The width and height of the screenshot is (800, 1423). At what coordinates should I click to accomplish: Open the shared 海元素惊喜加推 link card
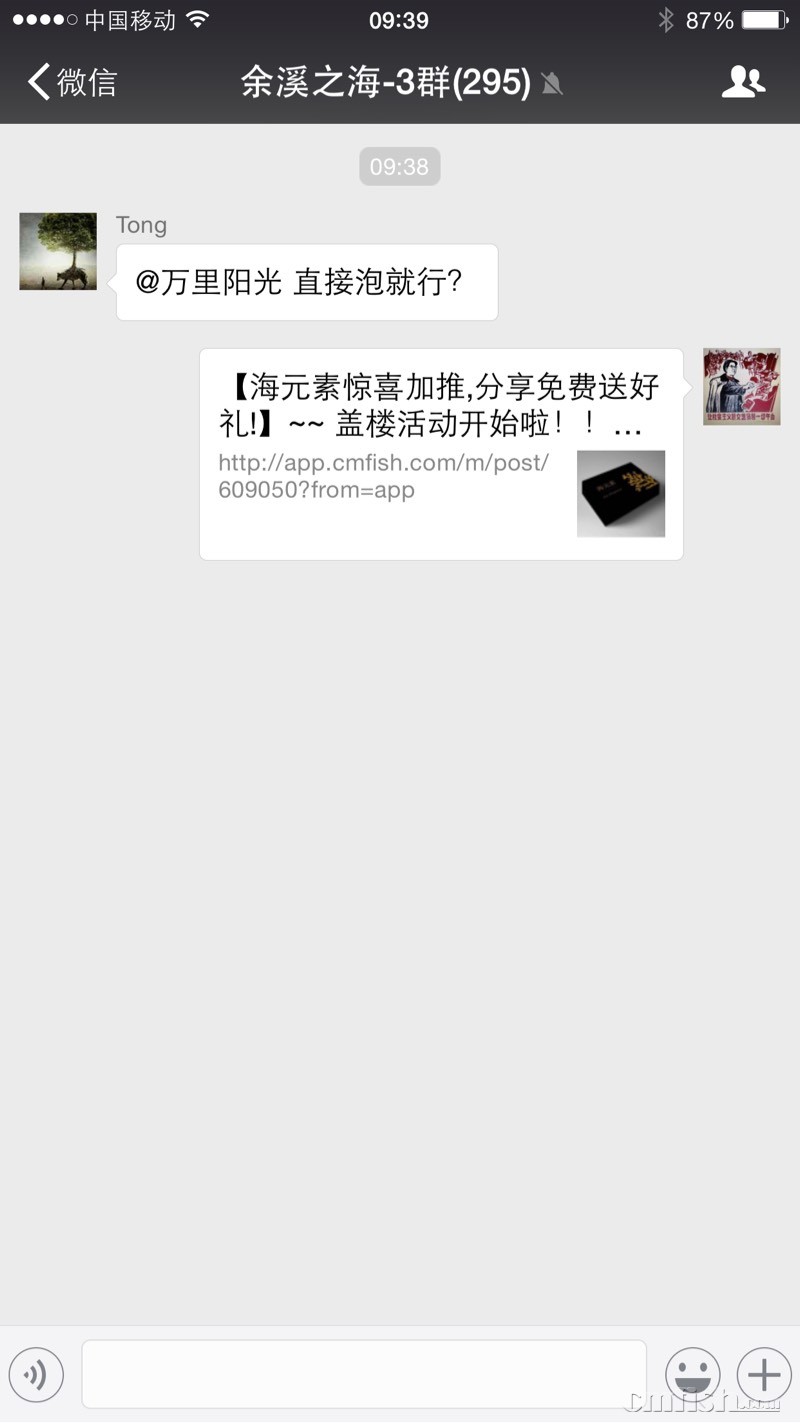pyautogui.click(x=441, y=454)
